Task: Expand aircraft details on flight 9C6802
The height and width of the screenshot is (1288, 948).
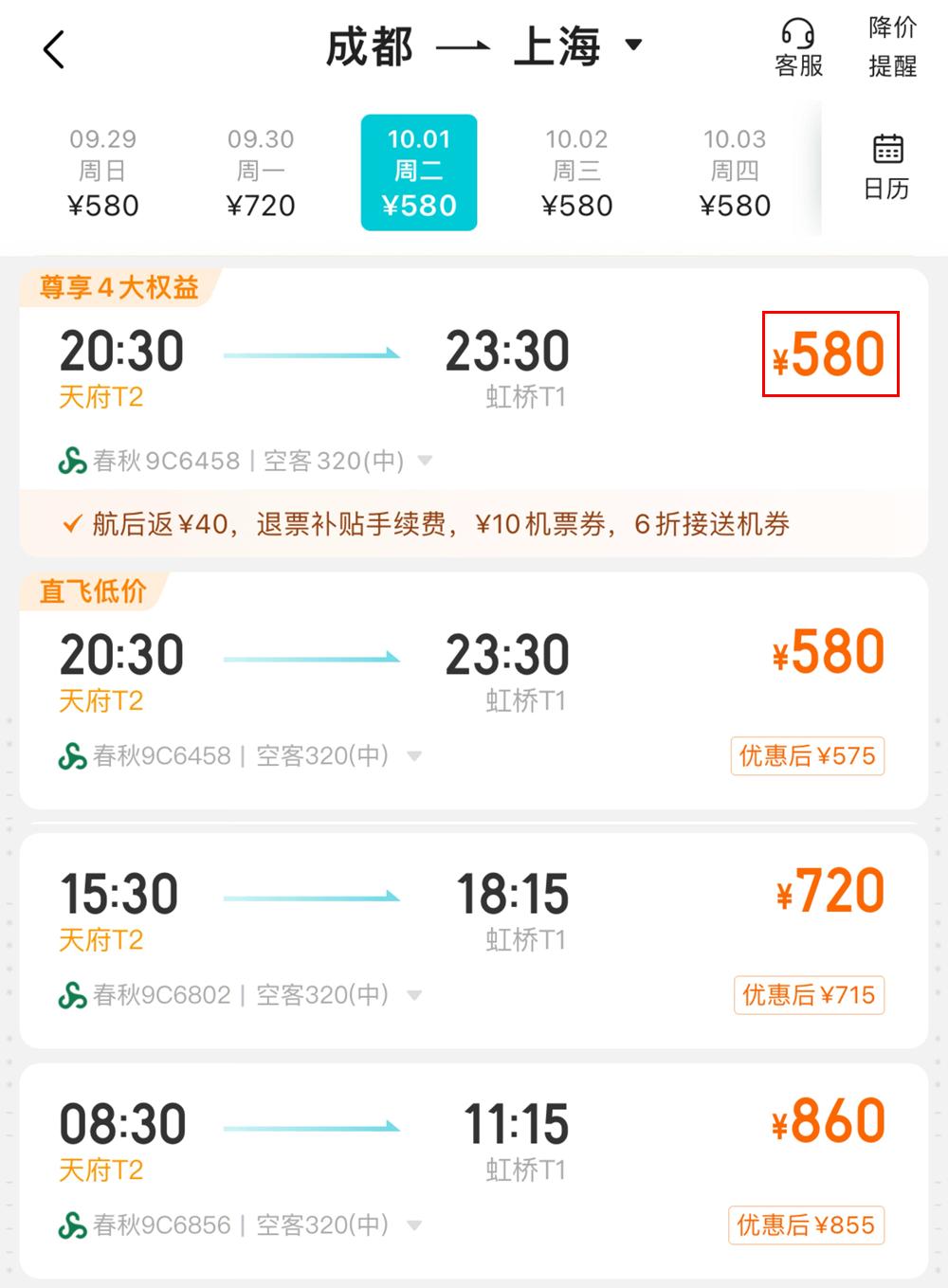Action: tap(414, 995)
